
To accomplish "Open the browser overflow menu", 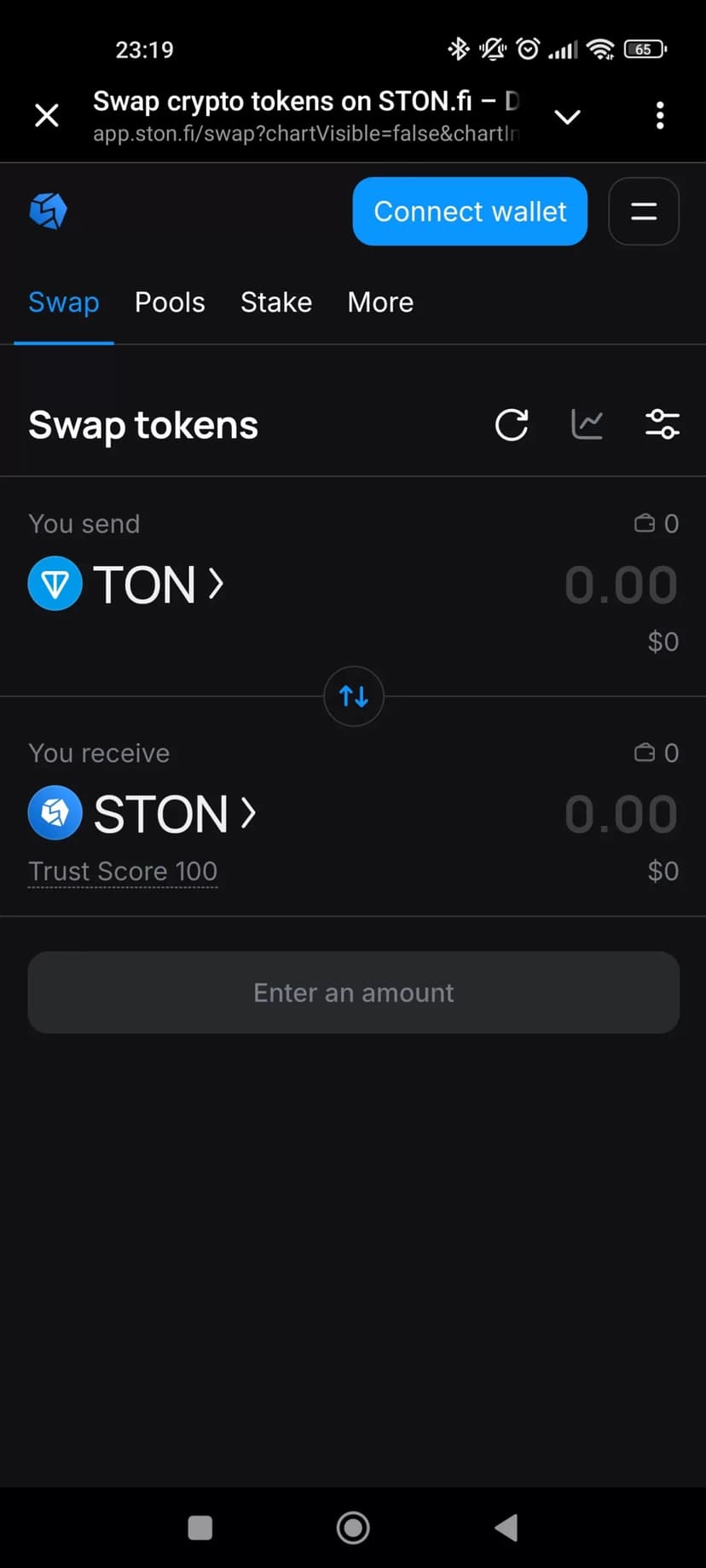I will pos(660,115).
